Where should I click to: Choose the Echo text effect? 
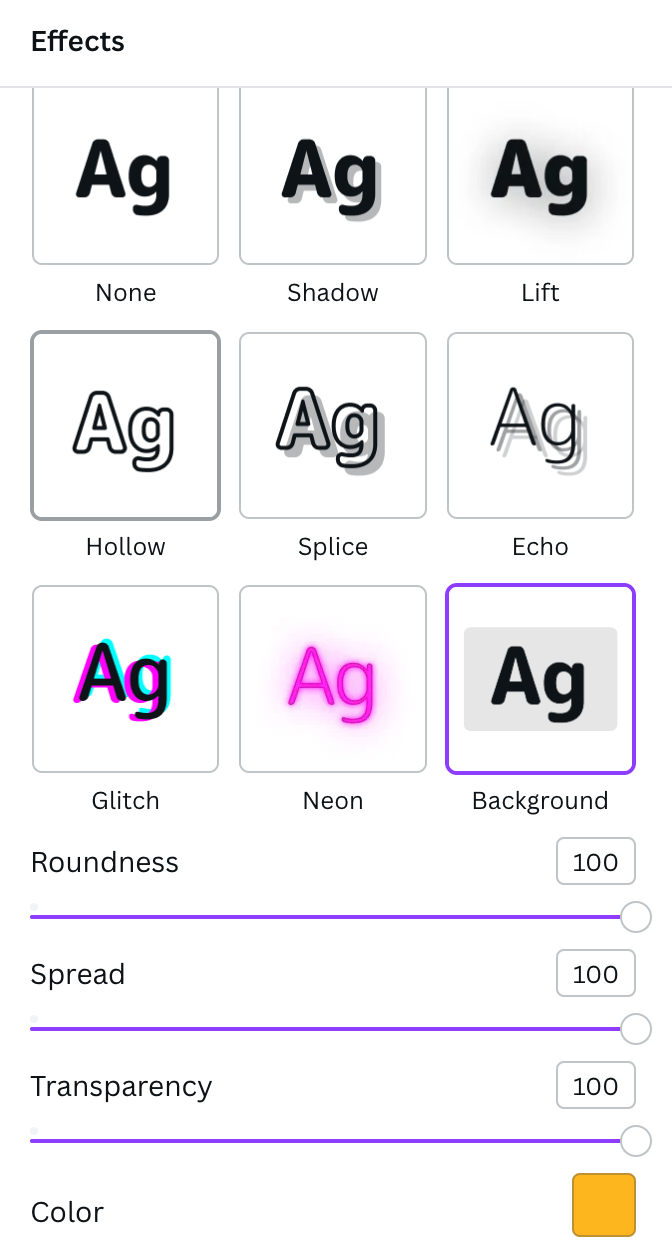click(x=540, y=426)
